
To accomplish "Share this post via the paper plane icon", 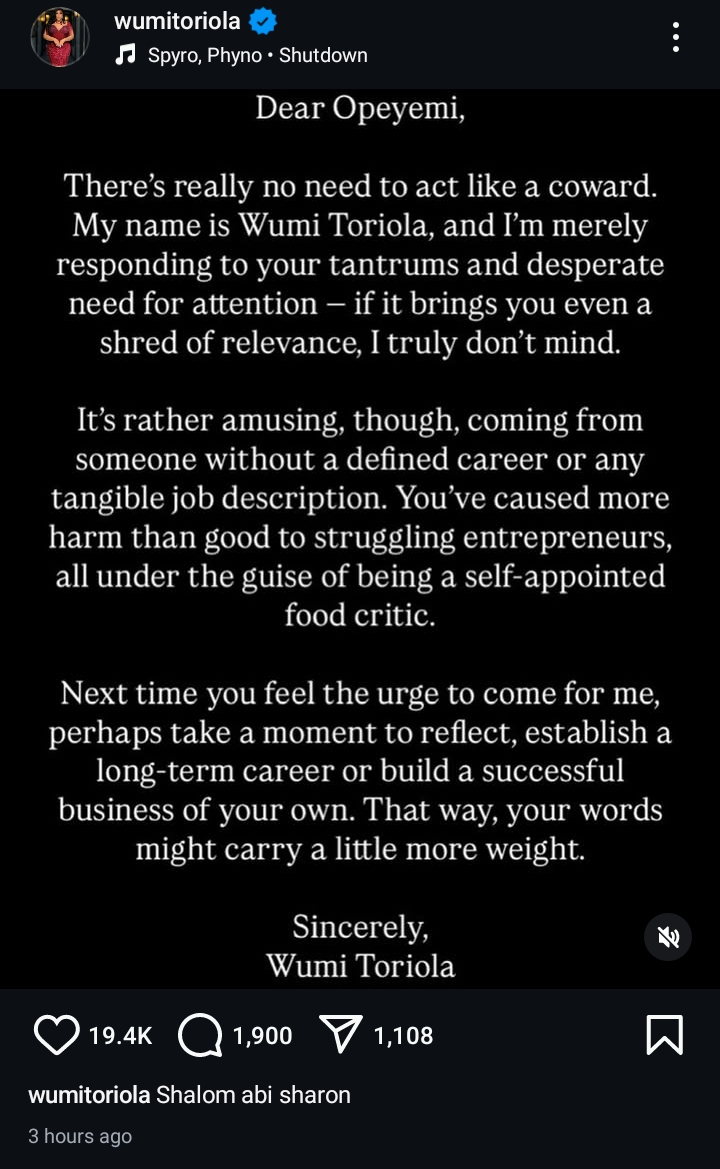I will point(341,1035).
